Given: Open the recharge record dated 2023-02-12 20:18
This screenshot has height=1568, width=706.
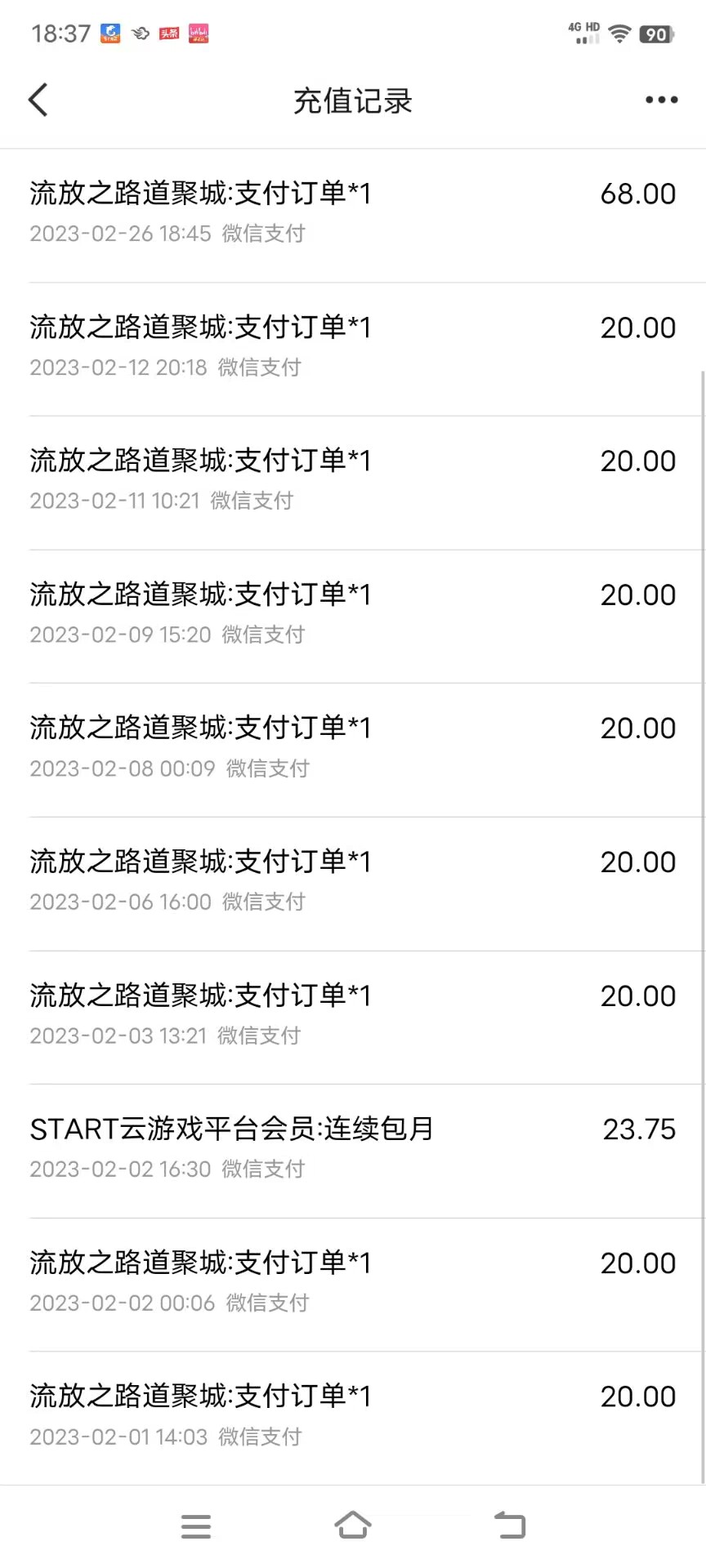Looking at the screenshot, I should coord(353,350).
